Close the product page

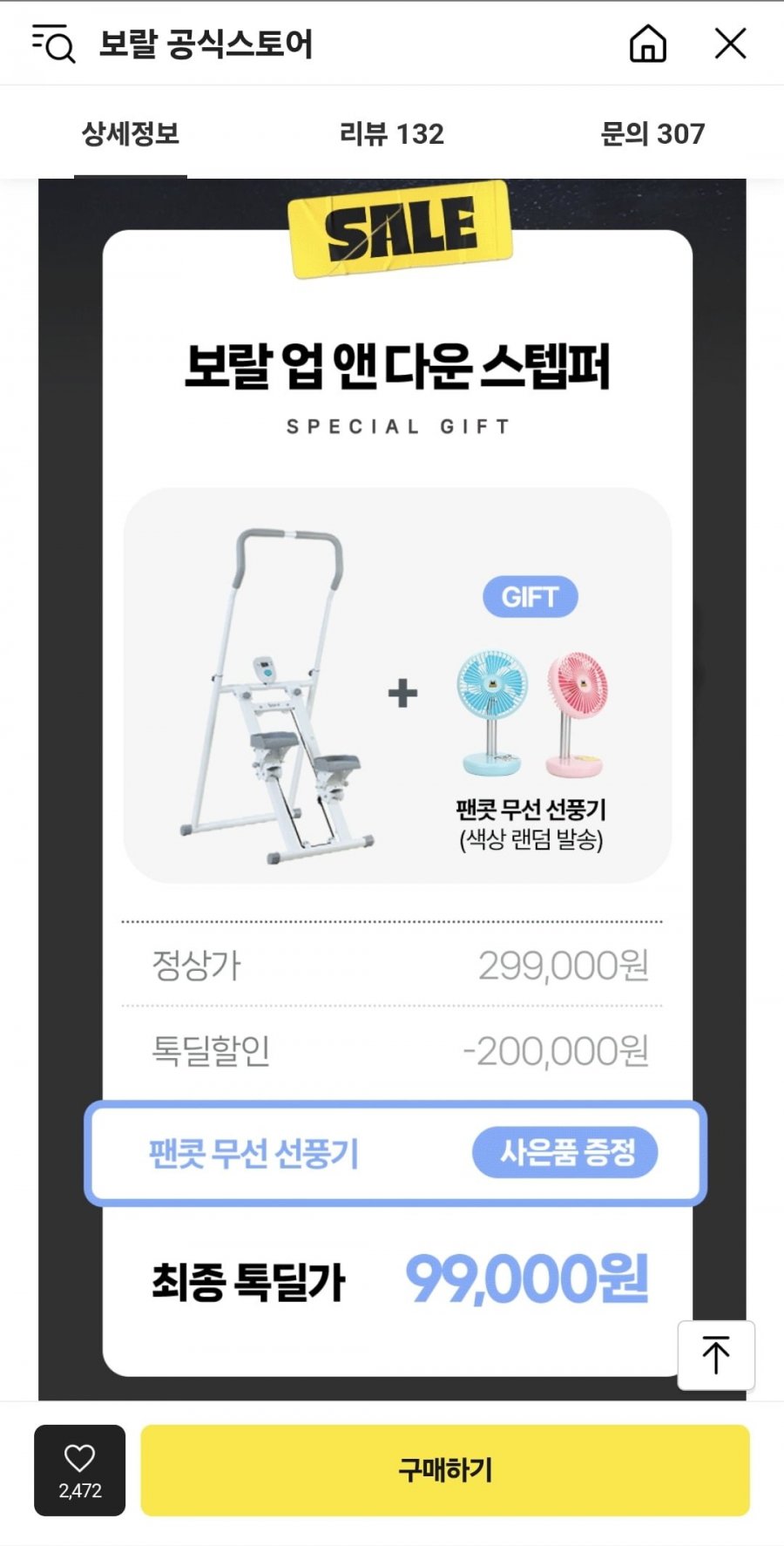click(x=730, y=44)
